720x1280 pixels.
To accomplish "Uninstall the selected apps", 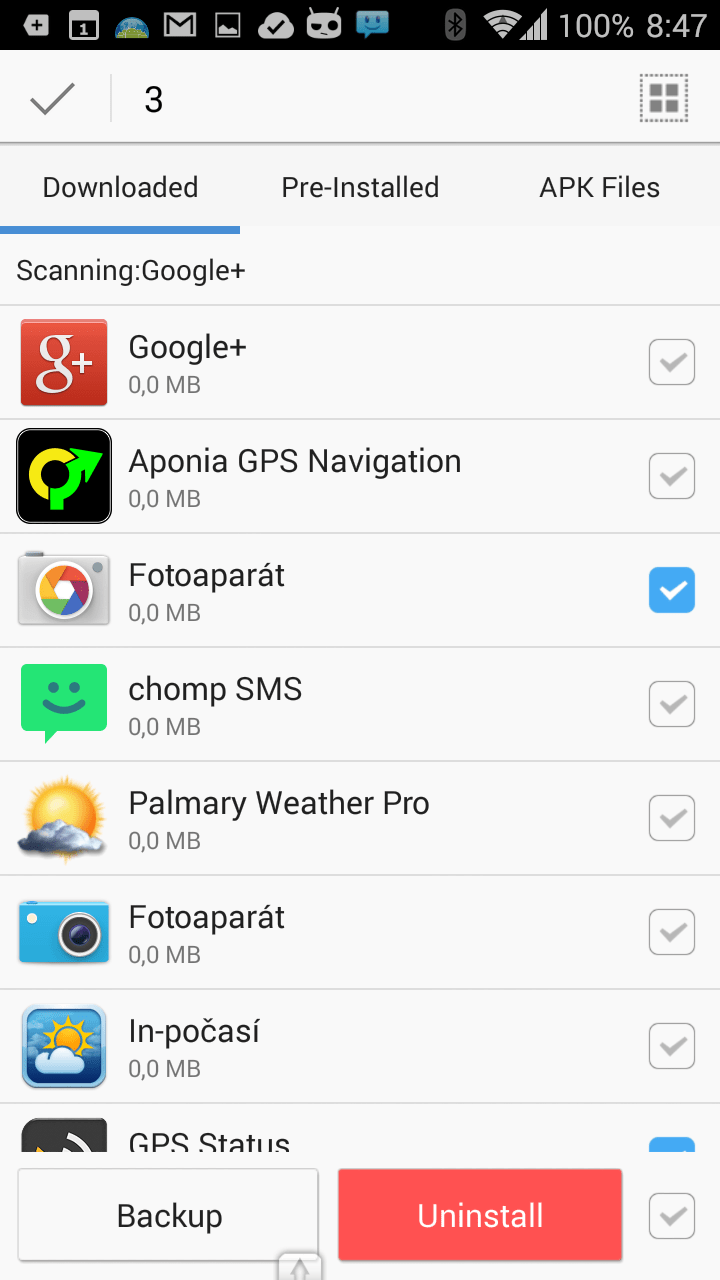I will click(480, 1215).
